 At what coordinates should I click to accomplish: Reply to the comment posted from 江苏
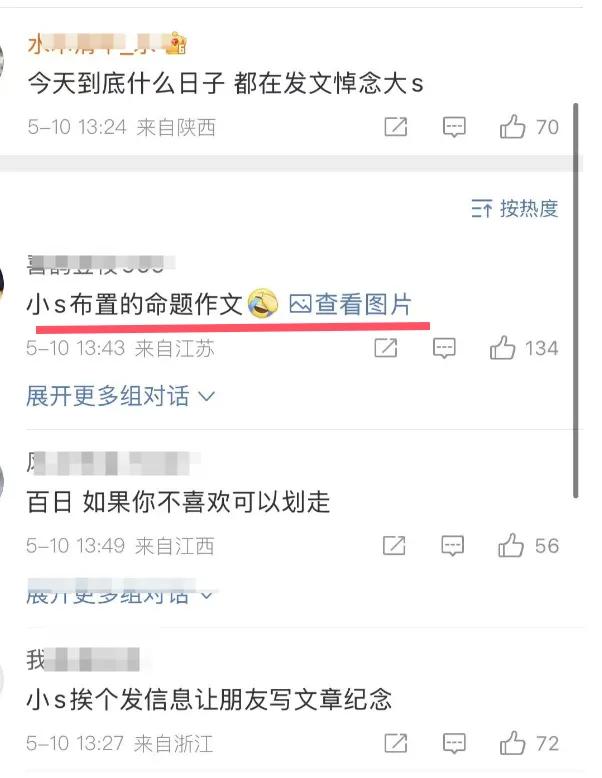coord(444,348)
